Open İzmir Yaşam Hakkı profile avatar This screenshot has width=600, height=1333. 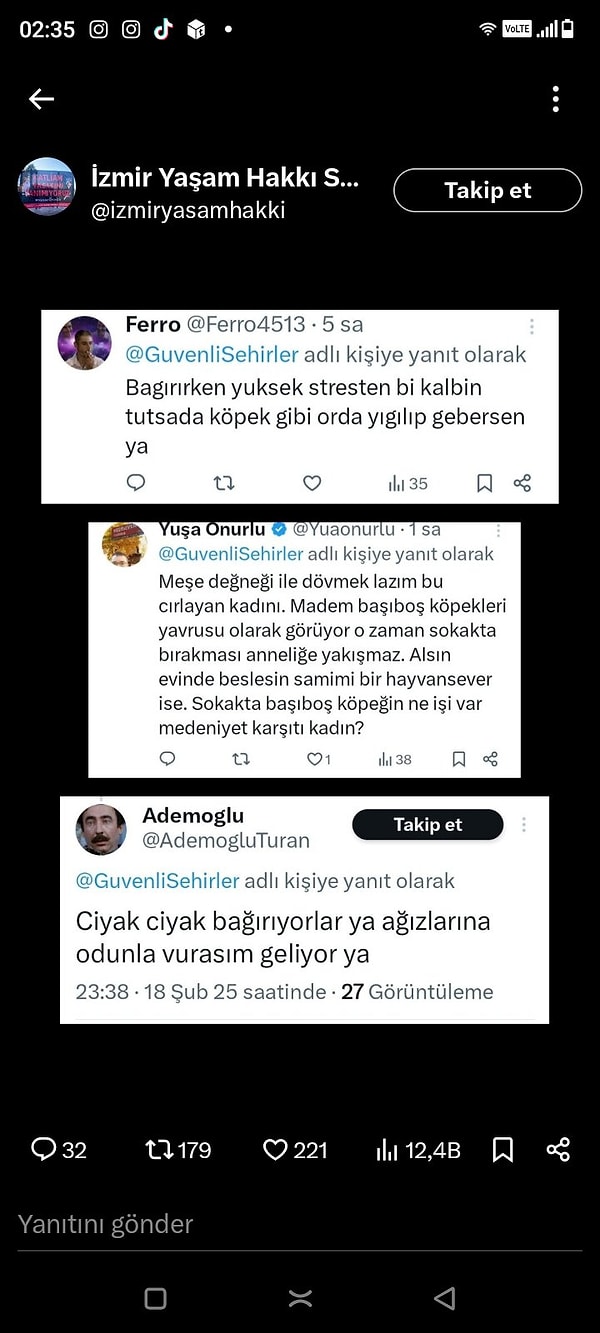click(x=47, y=187)
